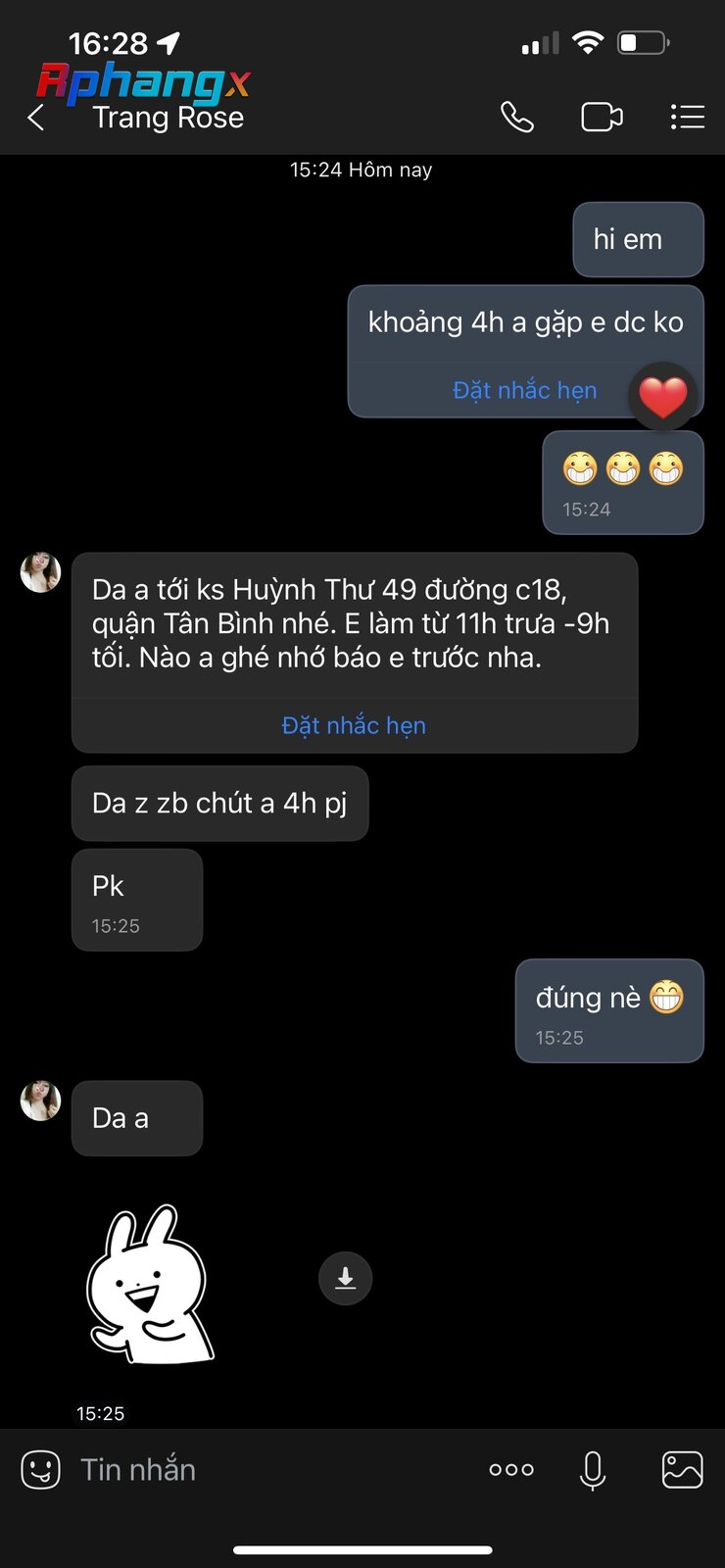Viewport: 725px width, 1568px height.
Task: Open the sticker and emoji picker
Action: [40, 1470]
